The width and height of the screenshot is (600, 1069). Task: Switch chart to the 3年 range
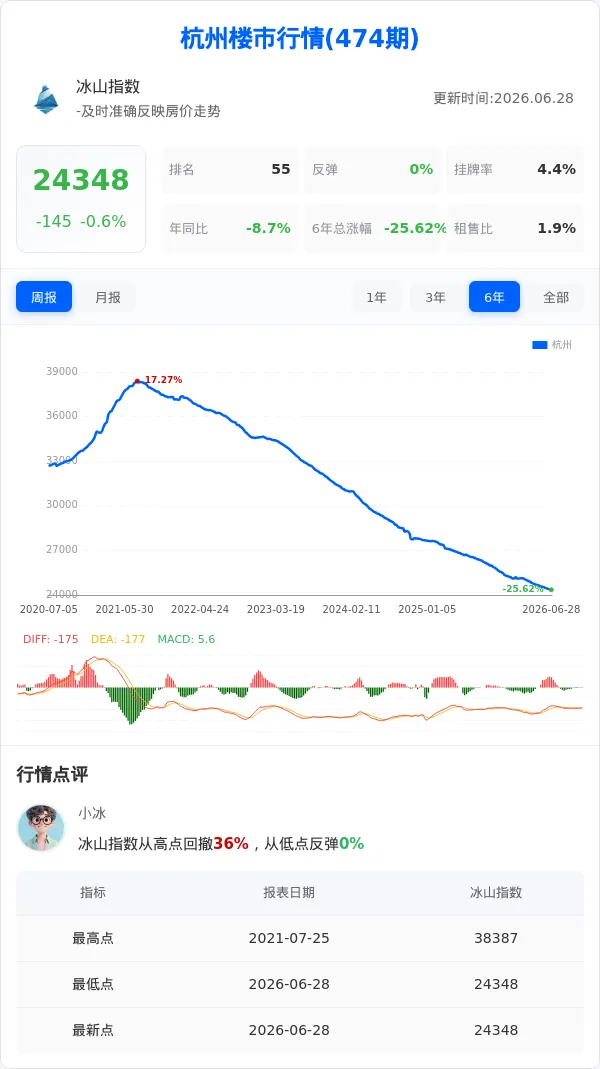coord(436,297)
